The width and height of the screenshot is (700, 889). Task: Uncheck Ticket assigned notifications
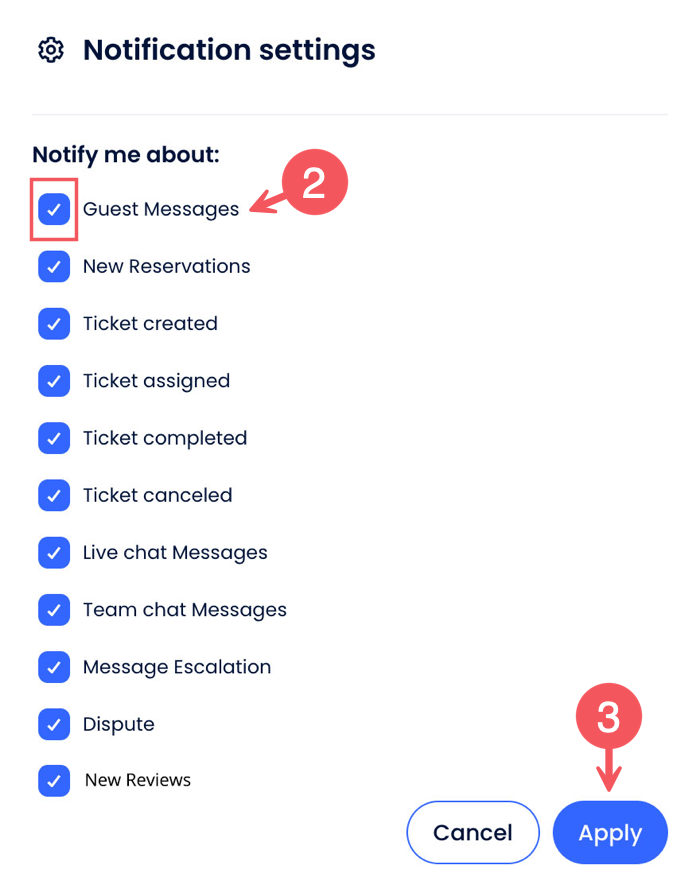(x=54, y=381)
